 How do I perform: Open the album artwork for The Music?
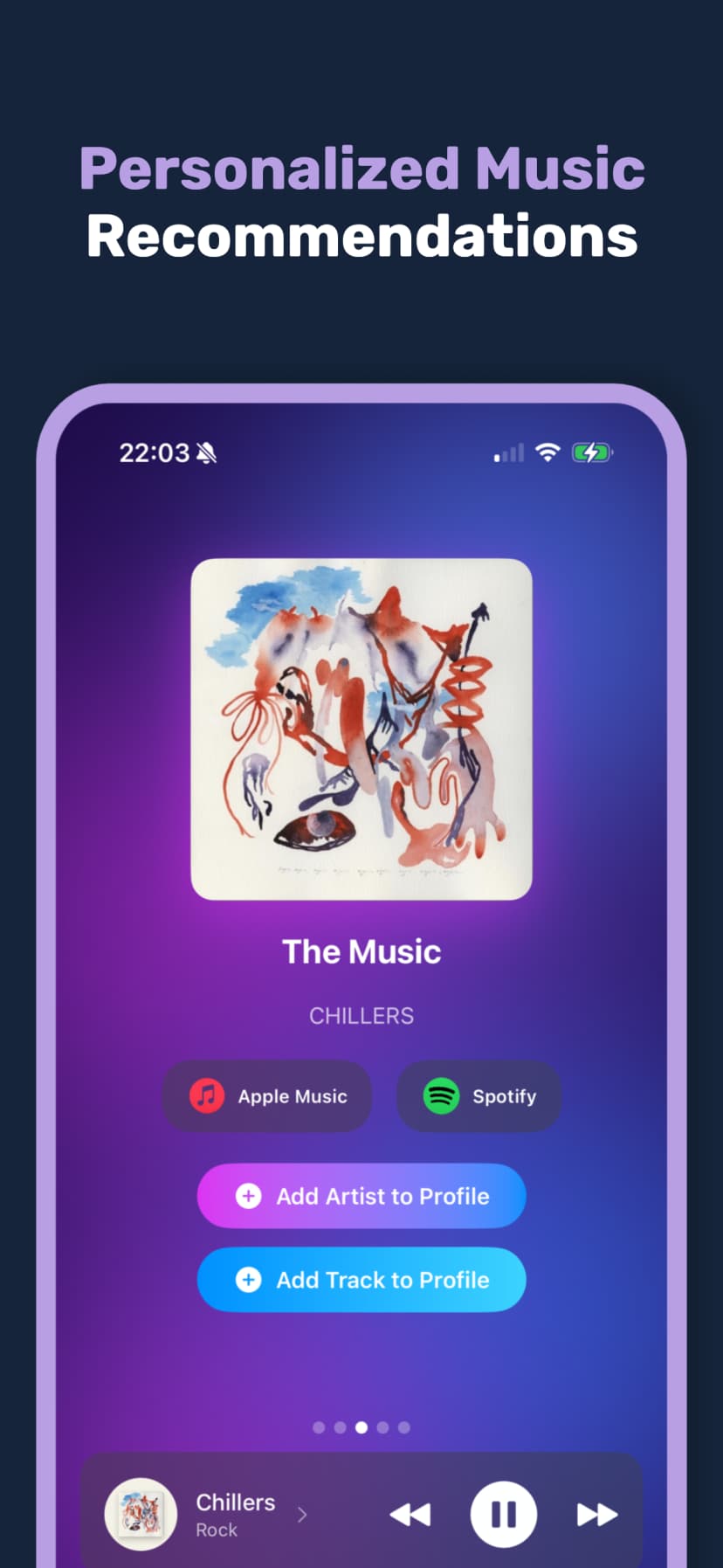[x=361, y=728]
